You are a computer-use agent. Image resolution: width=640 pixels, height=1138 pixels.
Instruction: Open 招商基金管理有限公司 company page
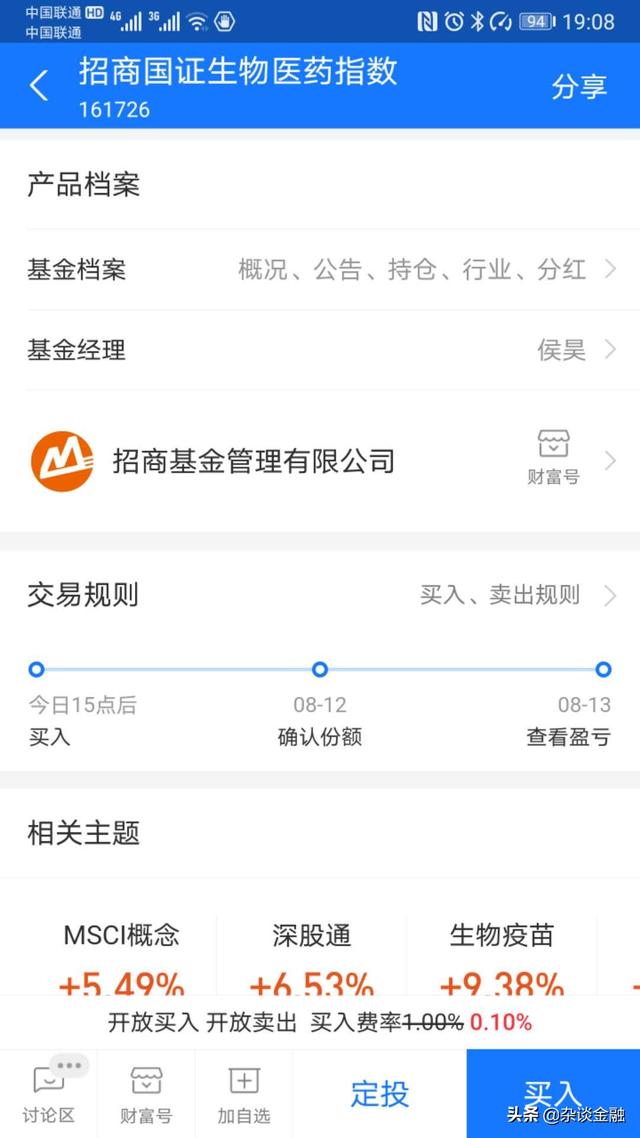pos(320,462)
